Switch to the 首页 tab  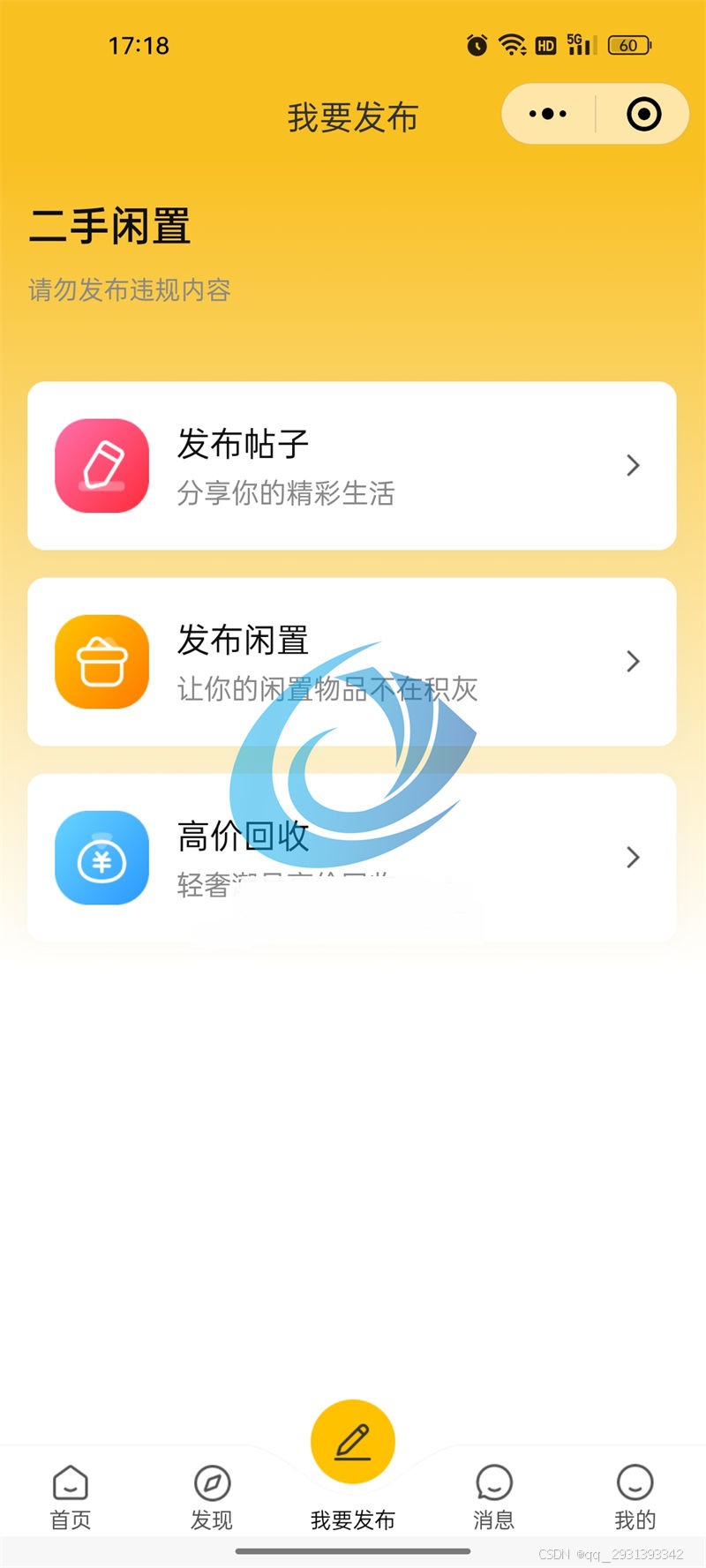pos(71,1497)
